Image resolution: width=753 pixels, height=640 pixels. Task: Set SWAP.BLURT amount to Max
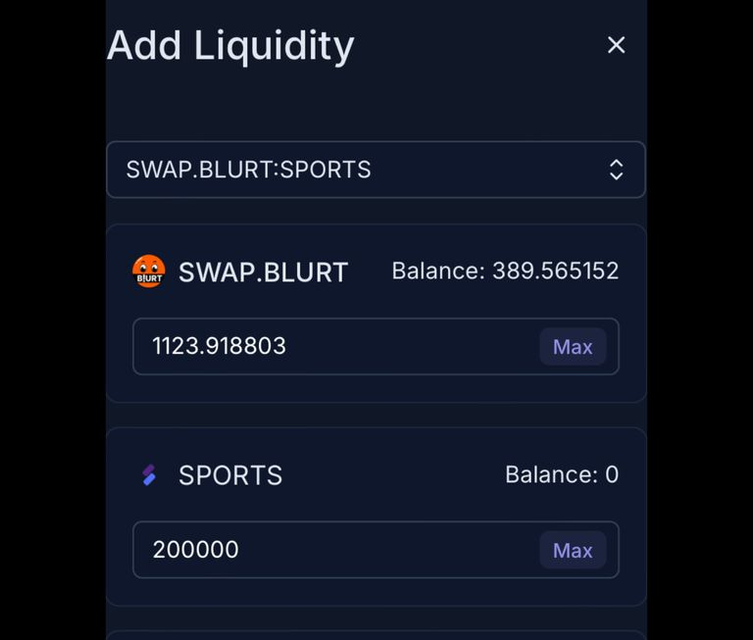click(573, 347)
